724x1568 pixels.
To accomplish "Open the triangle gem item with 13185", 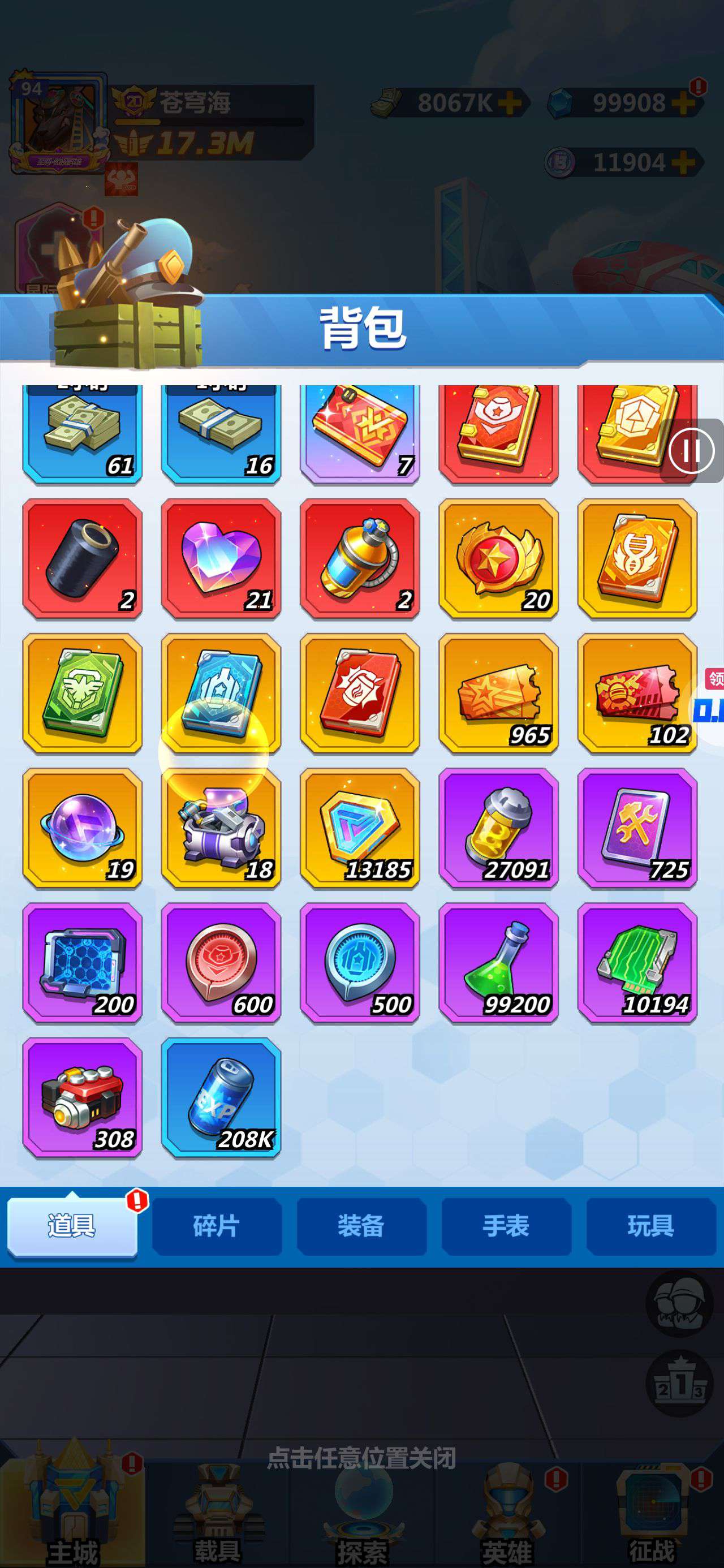I will click(360, 828).
